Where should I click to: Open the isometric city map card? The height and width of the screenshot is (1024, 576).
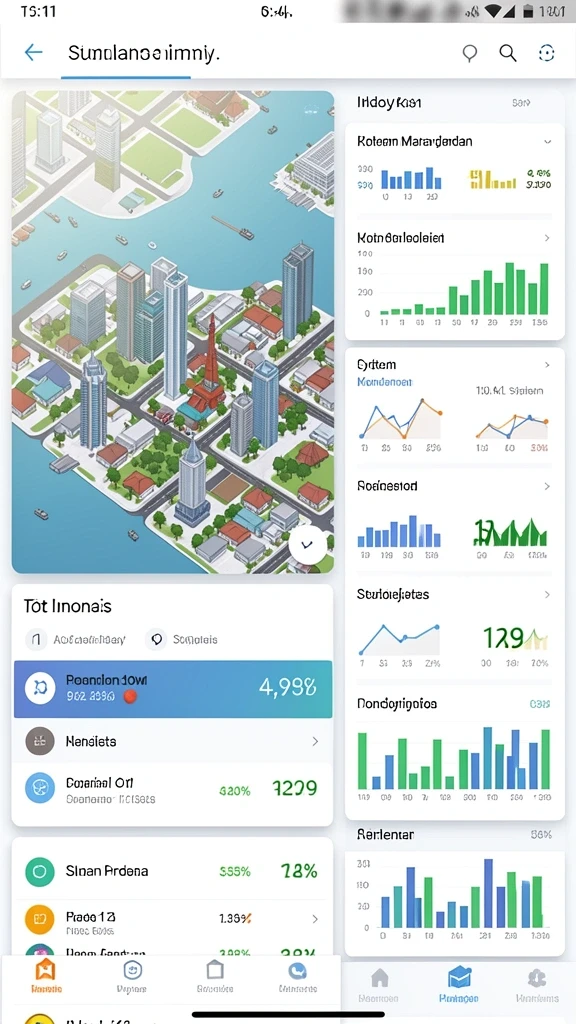[x=172, y=332]
